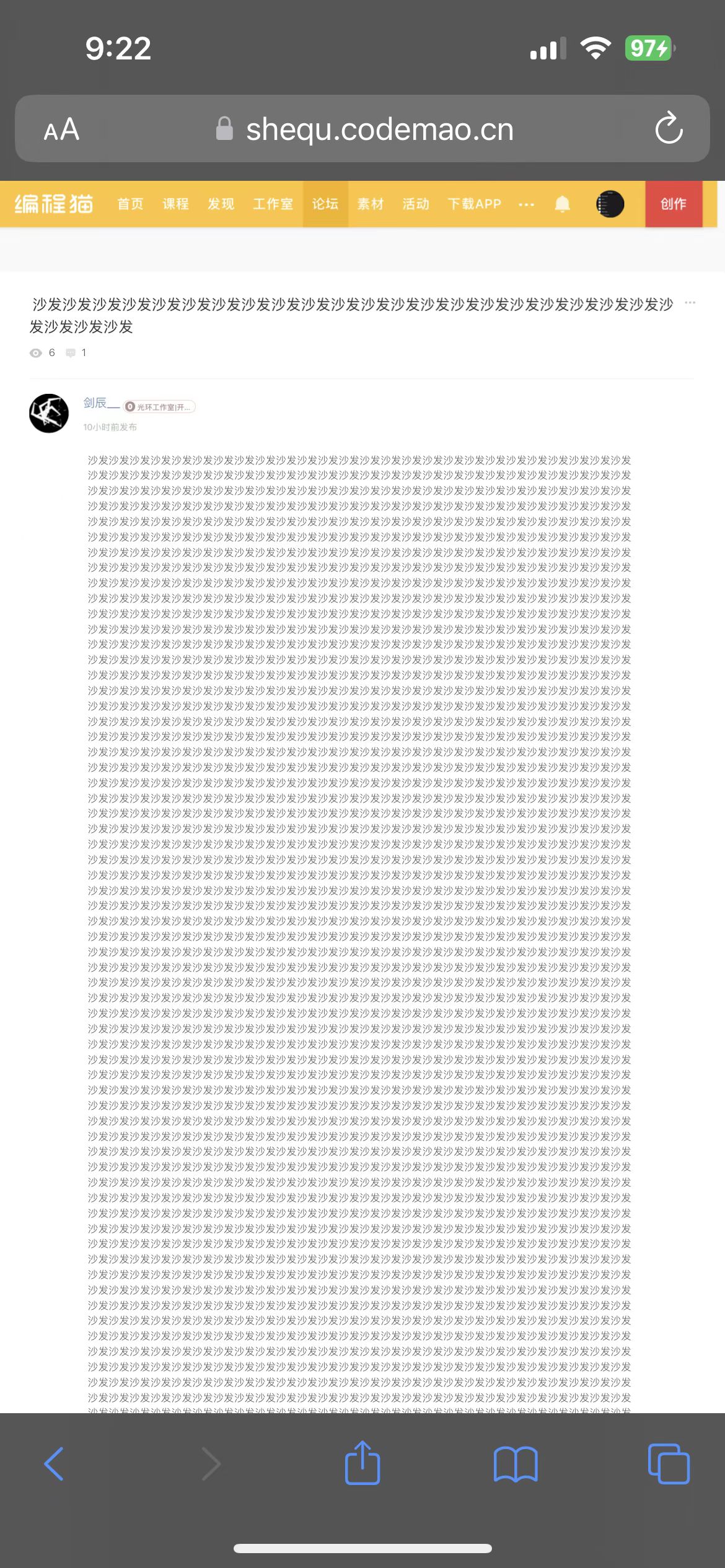Viewport: 725px width, 1568px height.
Task: Select the 论坛 forum tab
Action: click(325, 204)
